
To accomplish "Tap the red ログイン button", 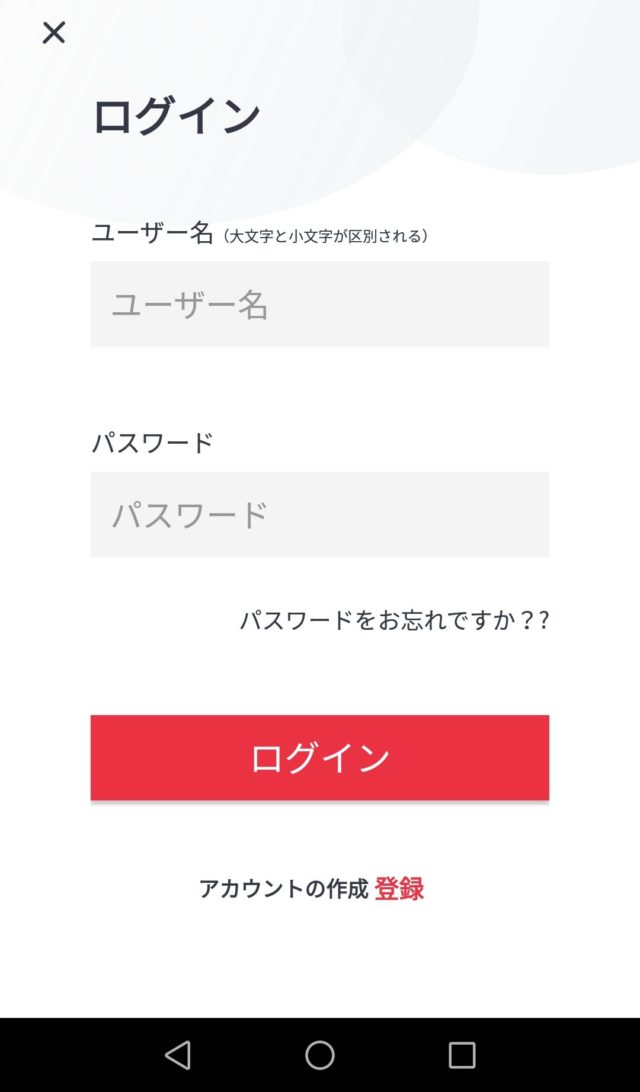I will point(320,758).
